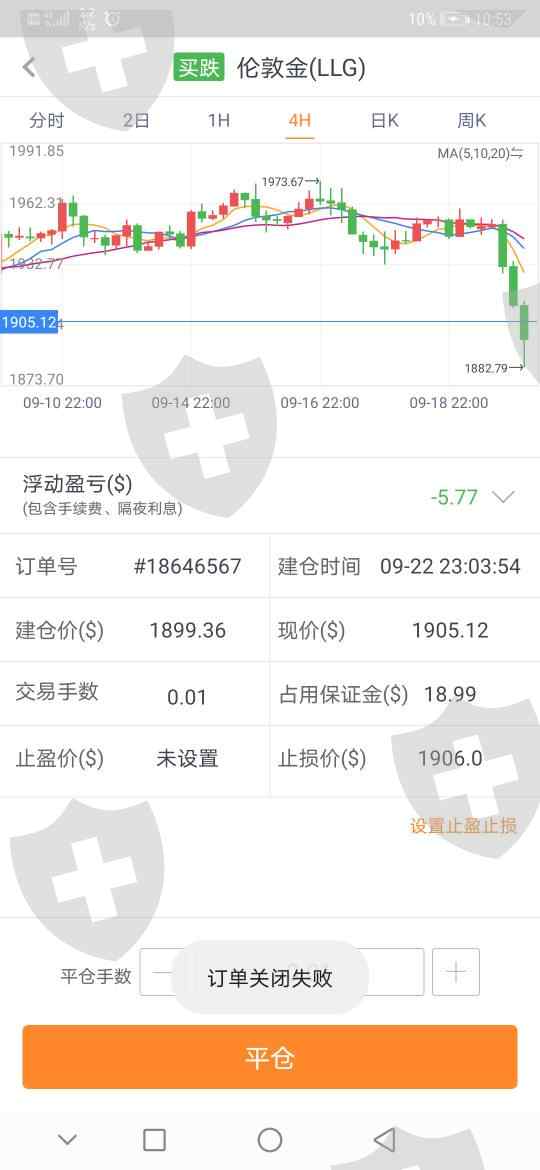The image size is (540, 1170).
Task: Go back using the top-left arrow
Action: 29,68
